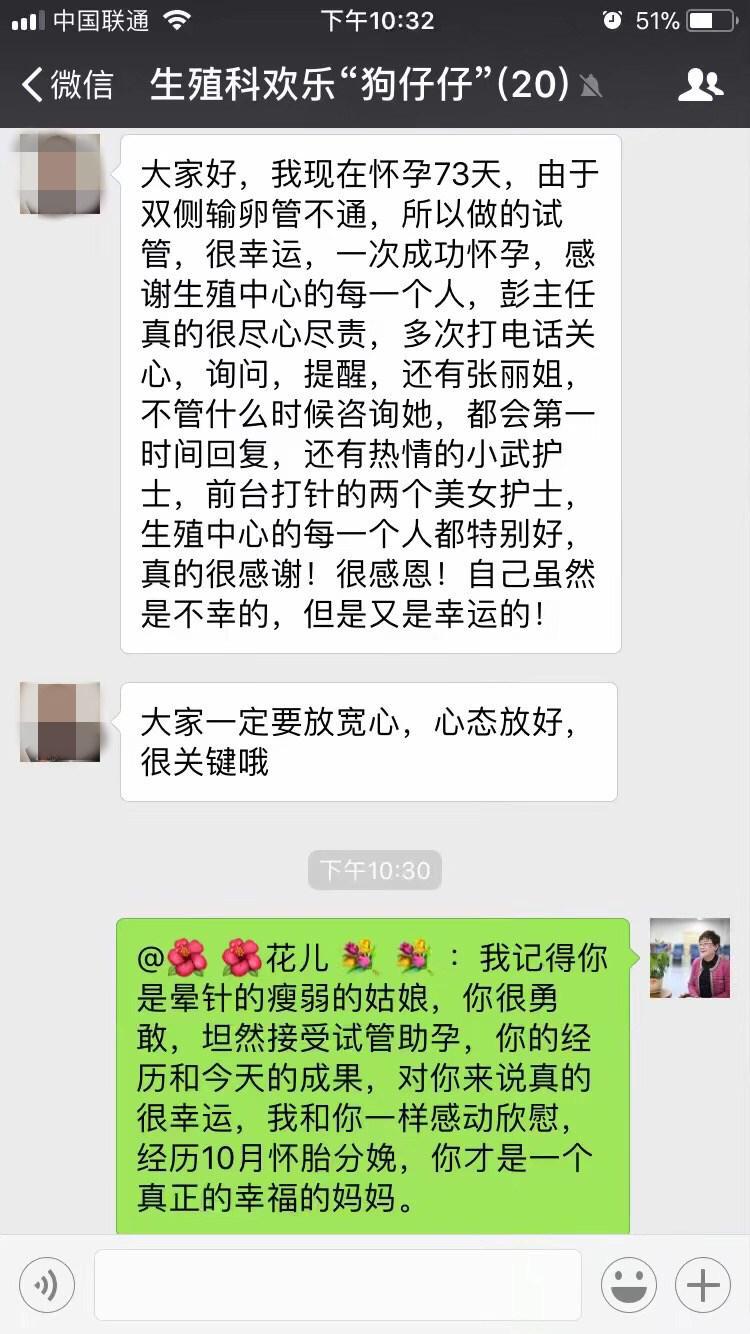Go back to the 微信 chat list
This screenshot has width=750, height=1334.
click(66, 85)
